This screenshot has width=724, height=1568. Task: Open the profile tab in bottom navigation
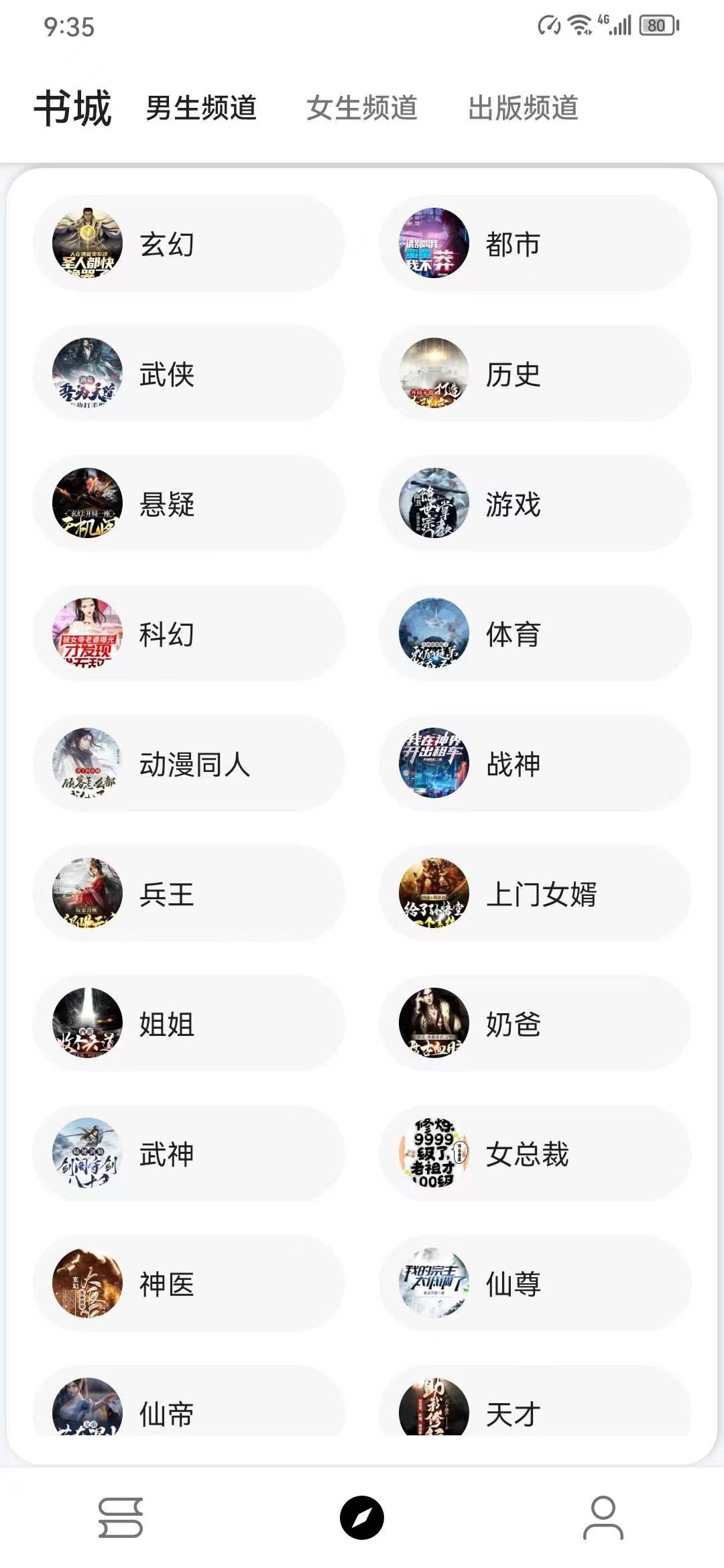pos(603,1517)
